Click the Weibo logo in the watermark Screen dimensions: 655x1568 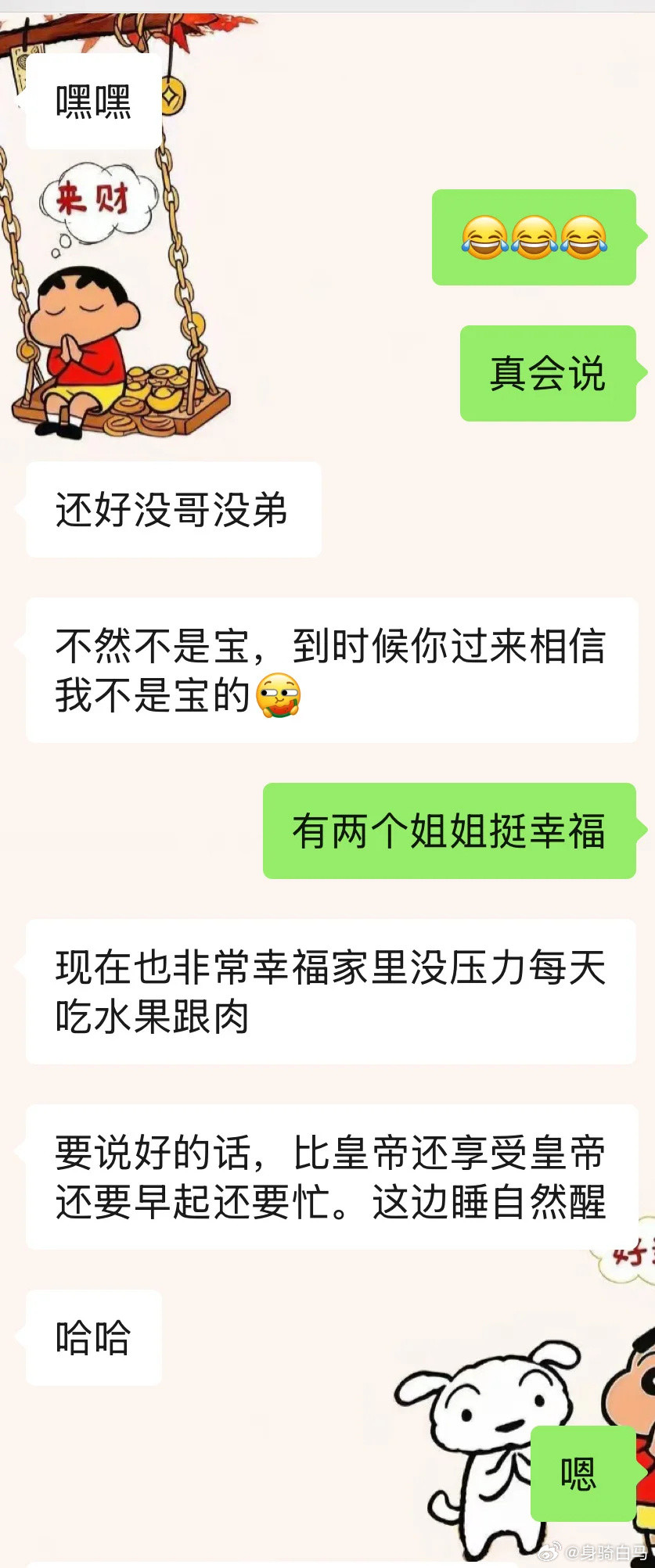550,1552
